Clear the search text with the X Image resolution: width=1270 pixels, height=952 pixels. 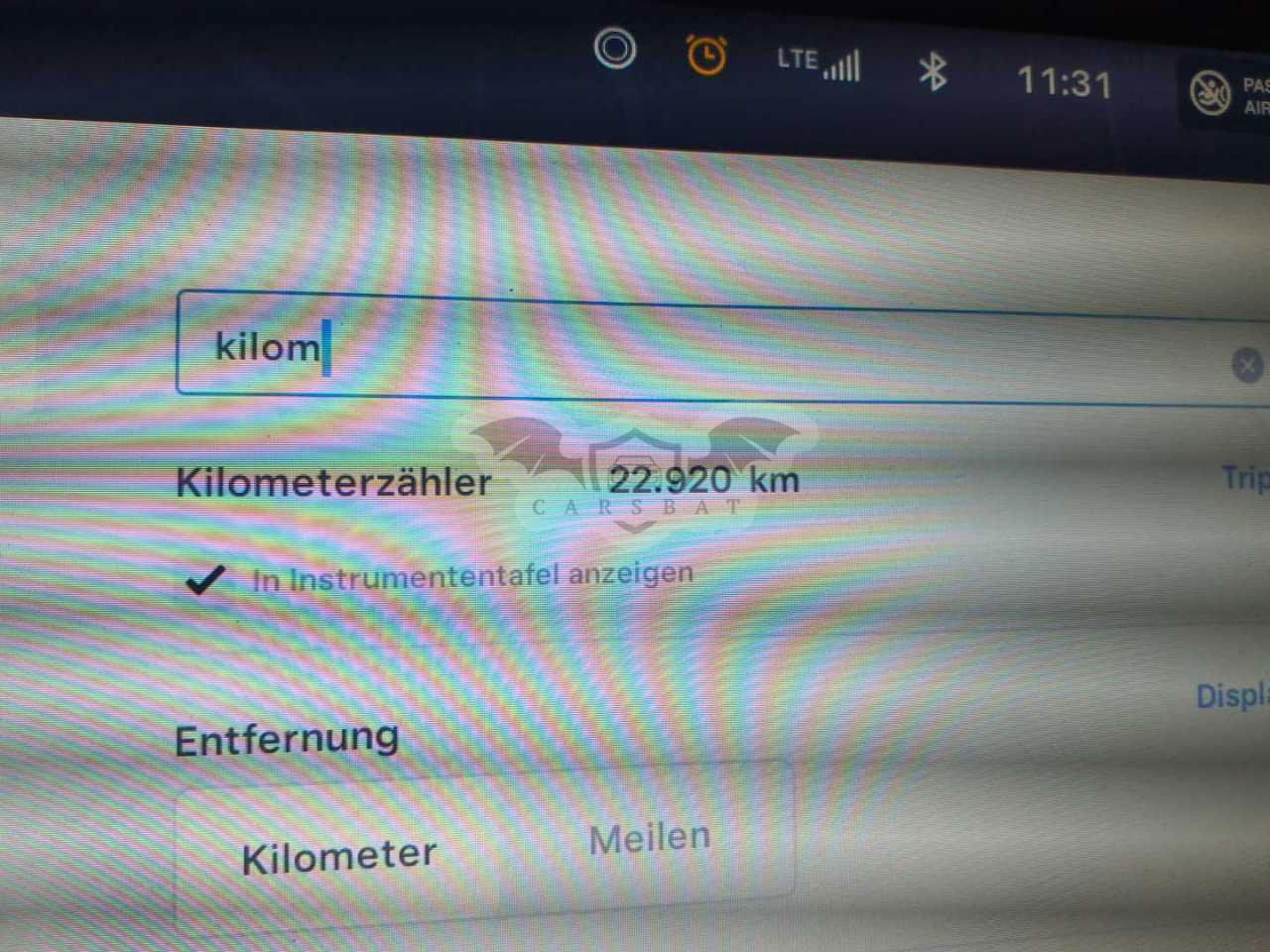tap(1246, 366)
